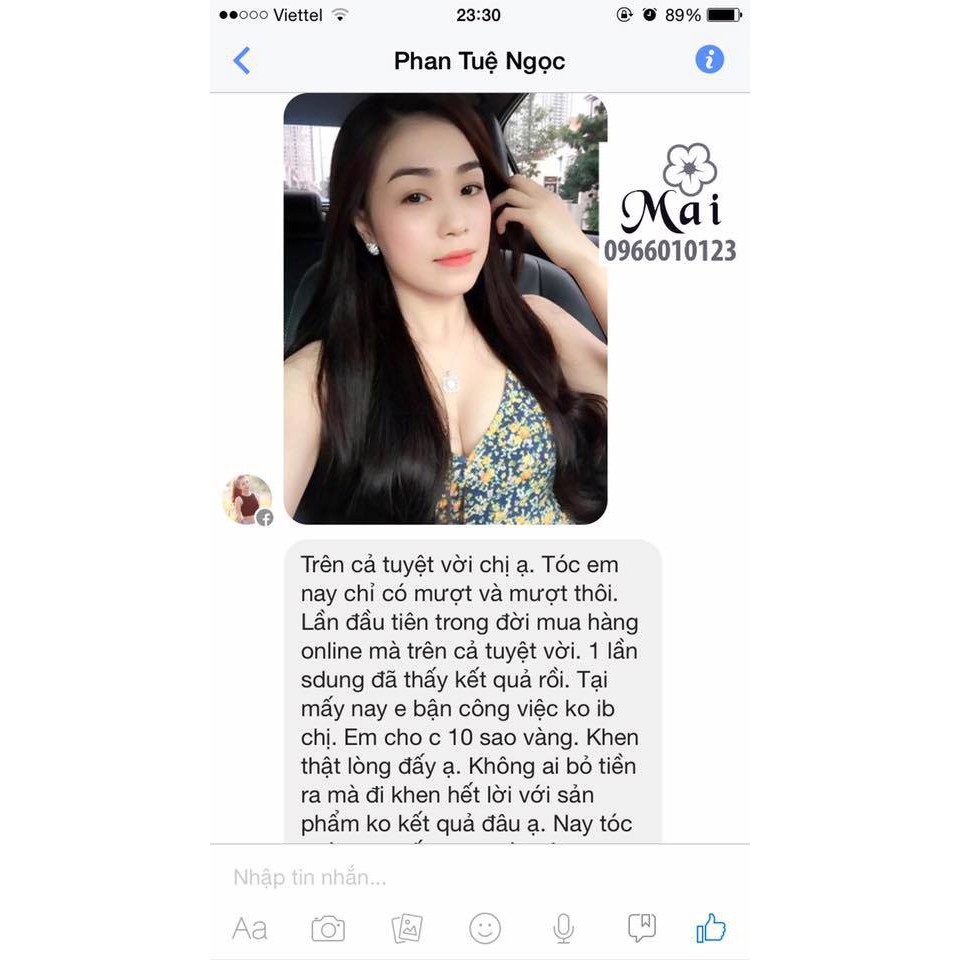960x960 pixels.
Task: Tap the Aa text keyboard icon
Action: click(x=250, y=929)
